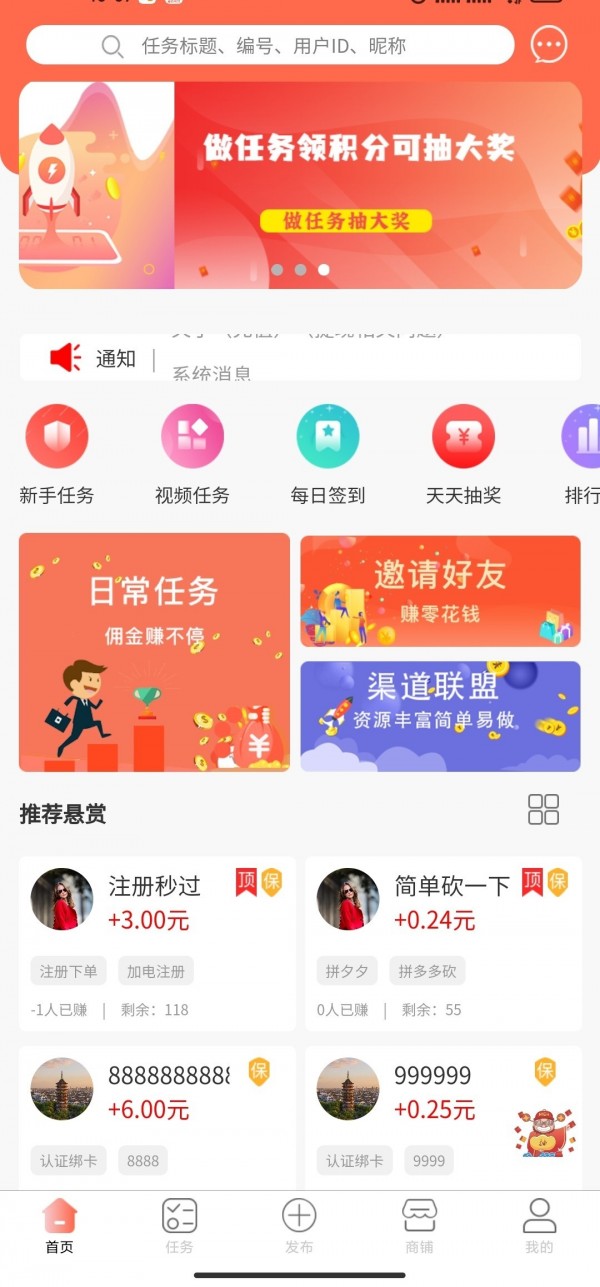Tap the task search field
Viewport: 600px width, 1287px height.
[270, 46]
